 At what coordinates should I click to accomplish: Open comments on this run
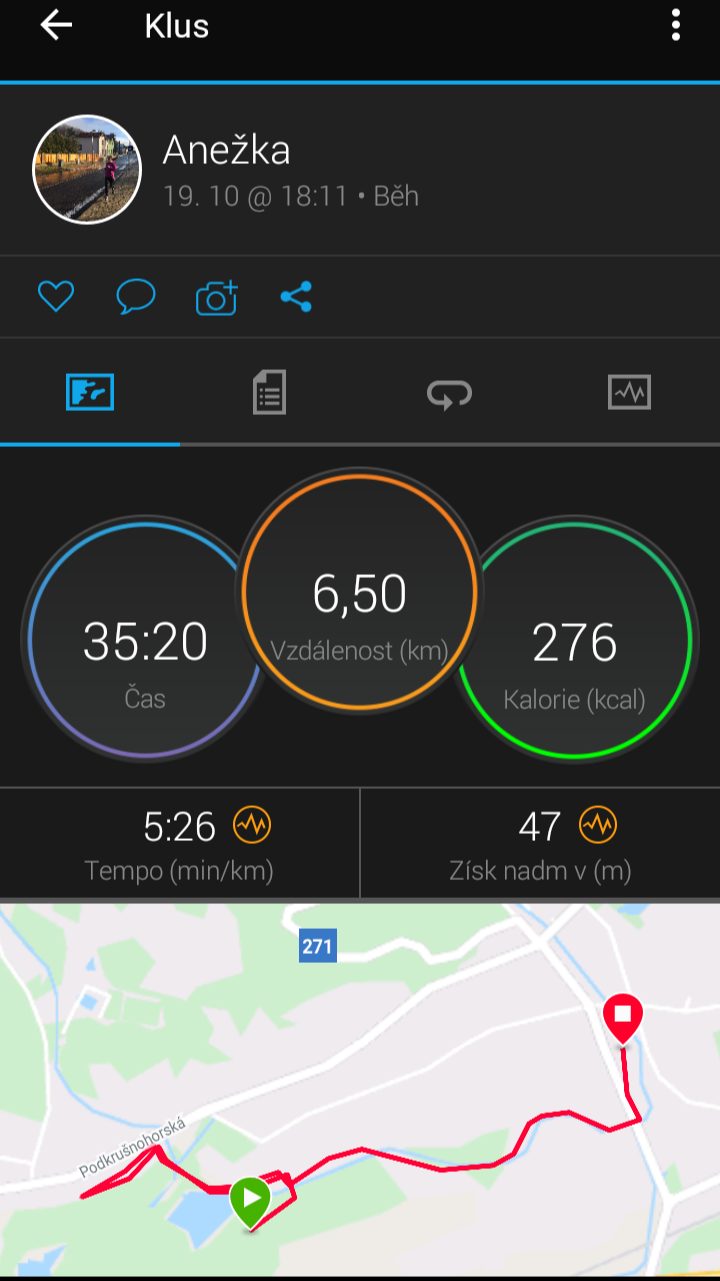[x=136, y=297]
